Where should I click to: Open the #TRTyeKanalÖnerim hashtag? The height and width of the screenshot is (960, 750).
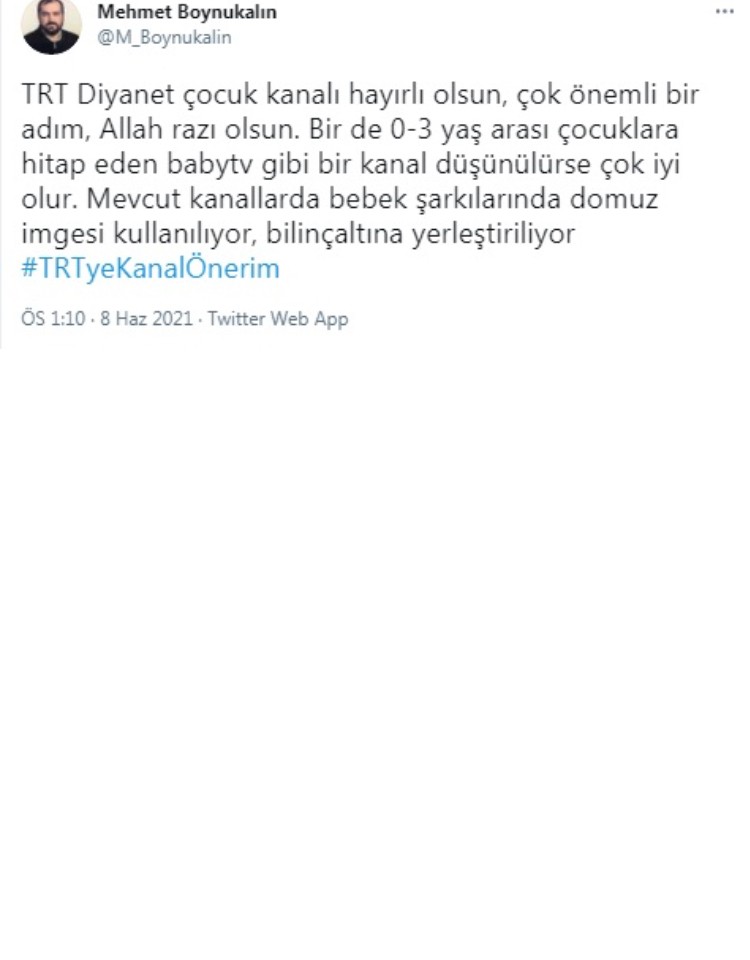point(150,269)
